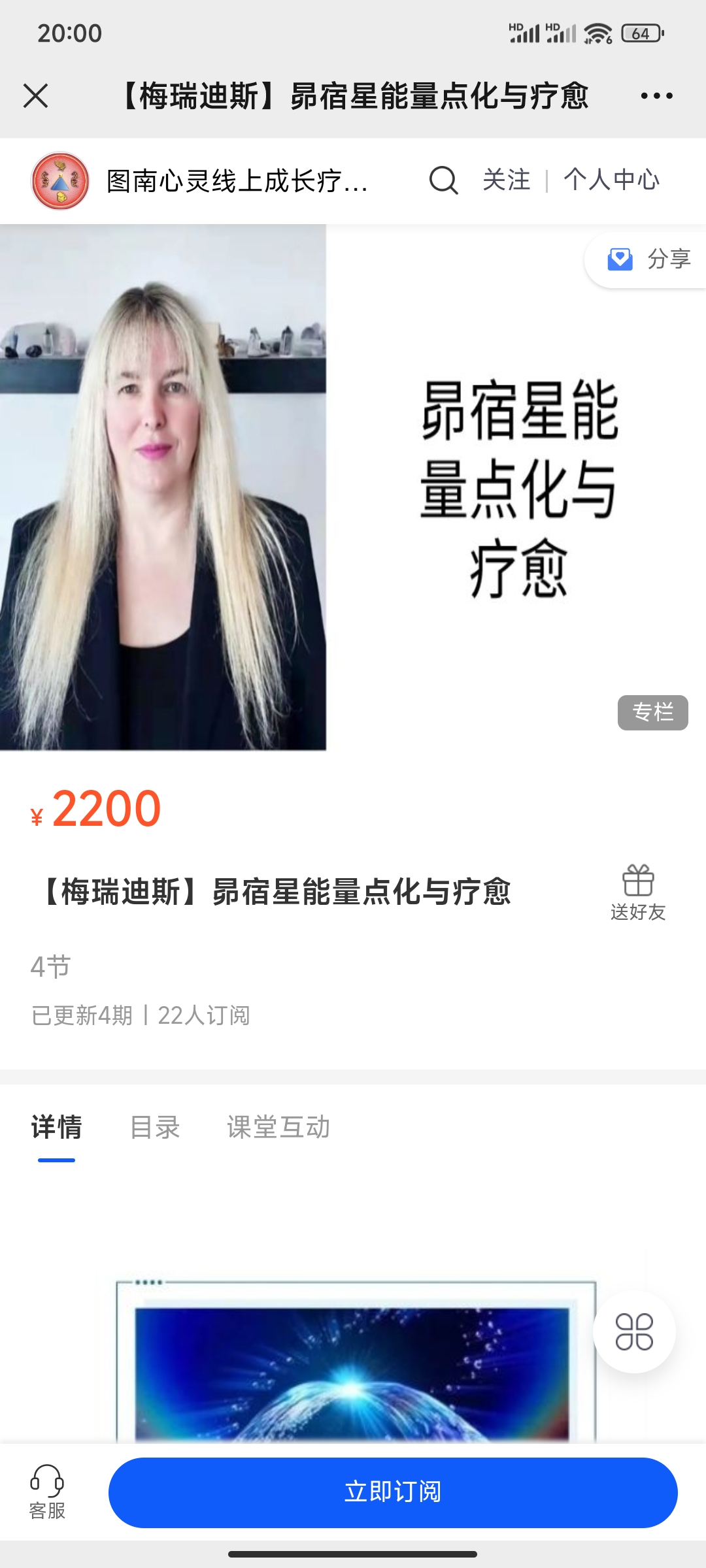Open the floating clover quick-action icon
Viewport: 706px width, 1568px height.
tap(635, 1333)
